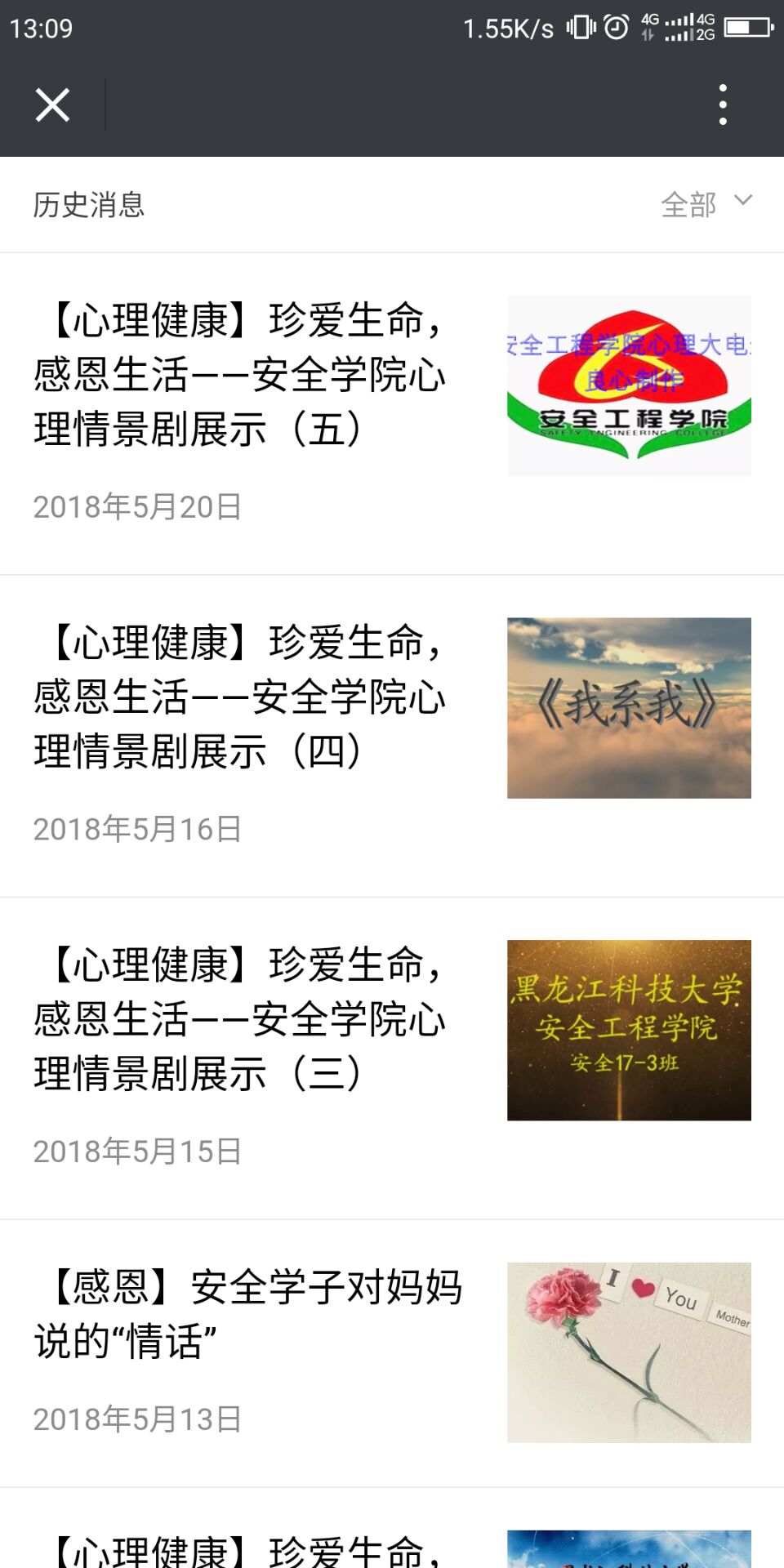Expand the 全部 filter dropdown
This screenshot has width=784, height=1568.
(706, 204)
